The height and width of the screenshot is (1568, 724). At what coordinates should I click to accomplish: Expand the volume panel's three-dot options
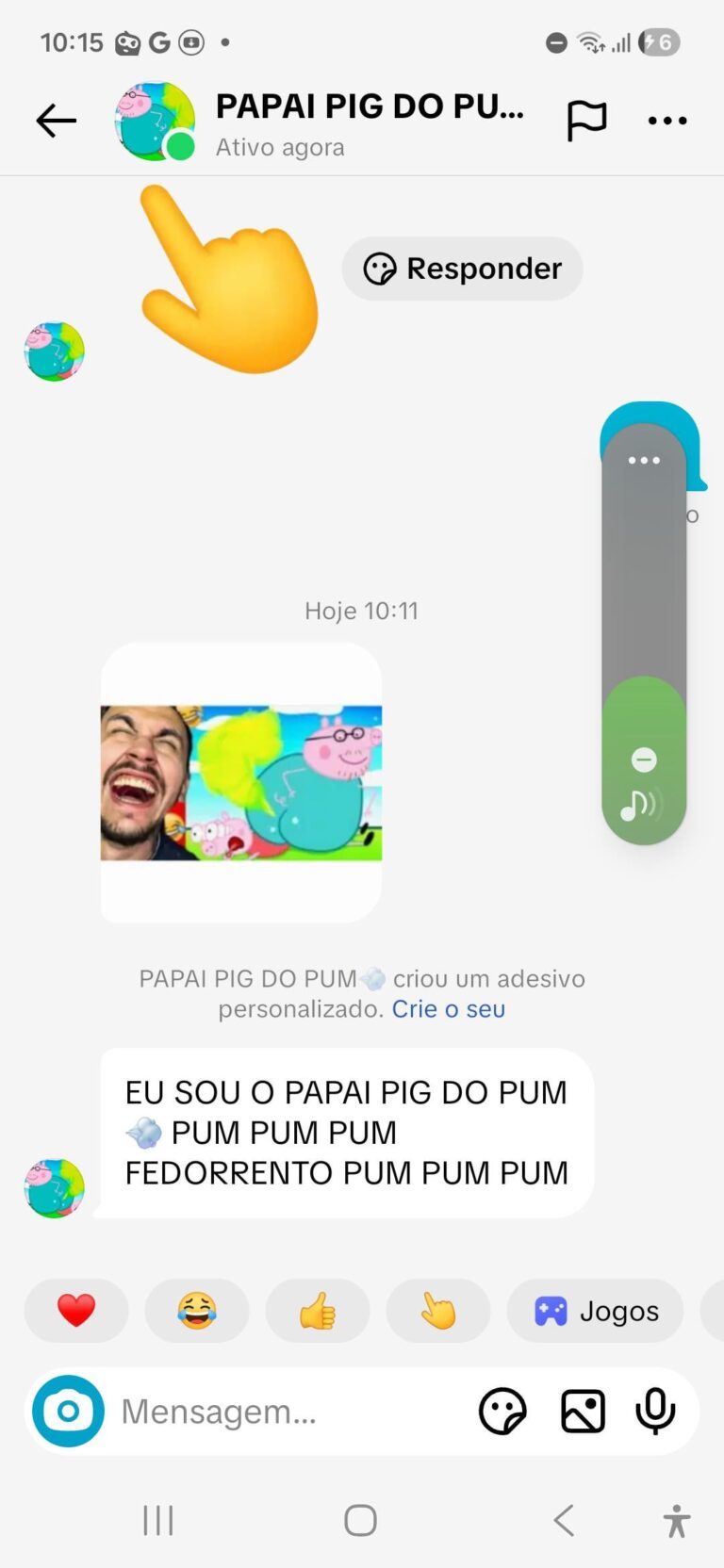pyautogui.click(x=644, y=460)
